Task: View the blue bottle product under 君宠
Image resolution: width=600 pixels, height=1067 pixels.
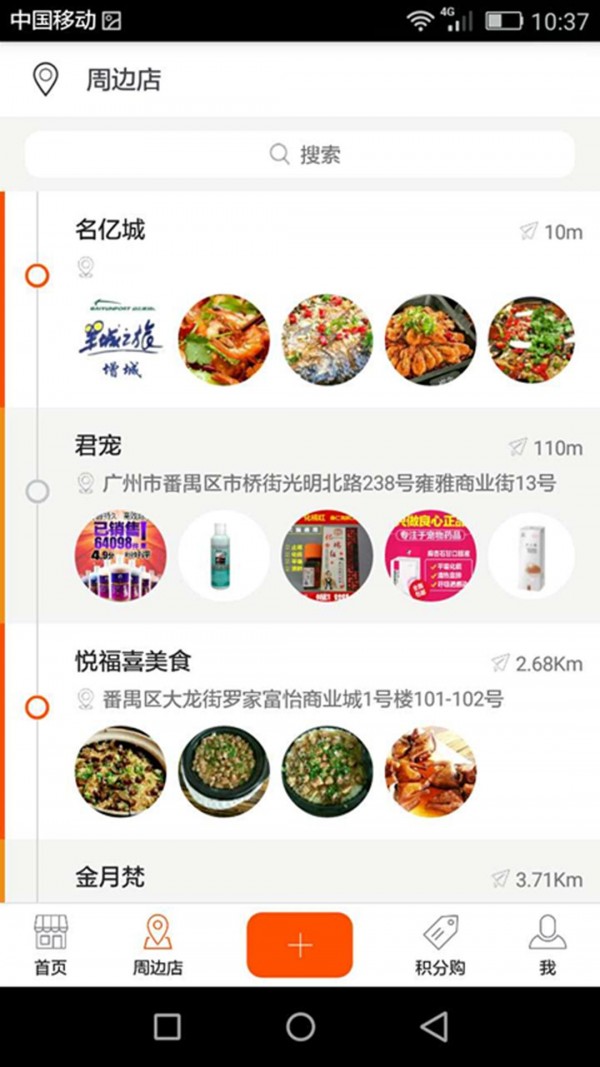Action: click(x=224, y=556)
